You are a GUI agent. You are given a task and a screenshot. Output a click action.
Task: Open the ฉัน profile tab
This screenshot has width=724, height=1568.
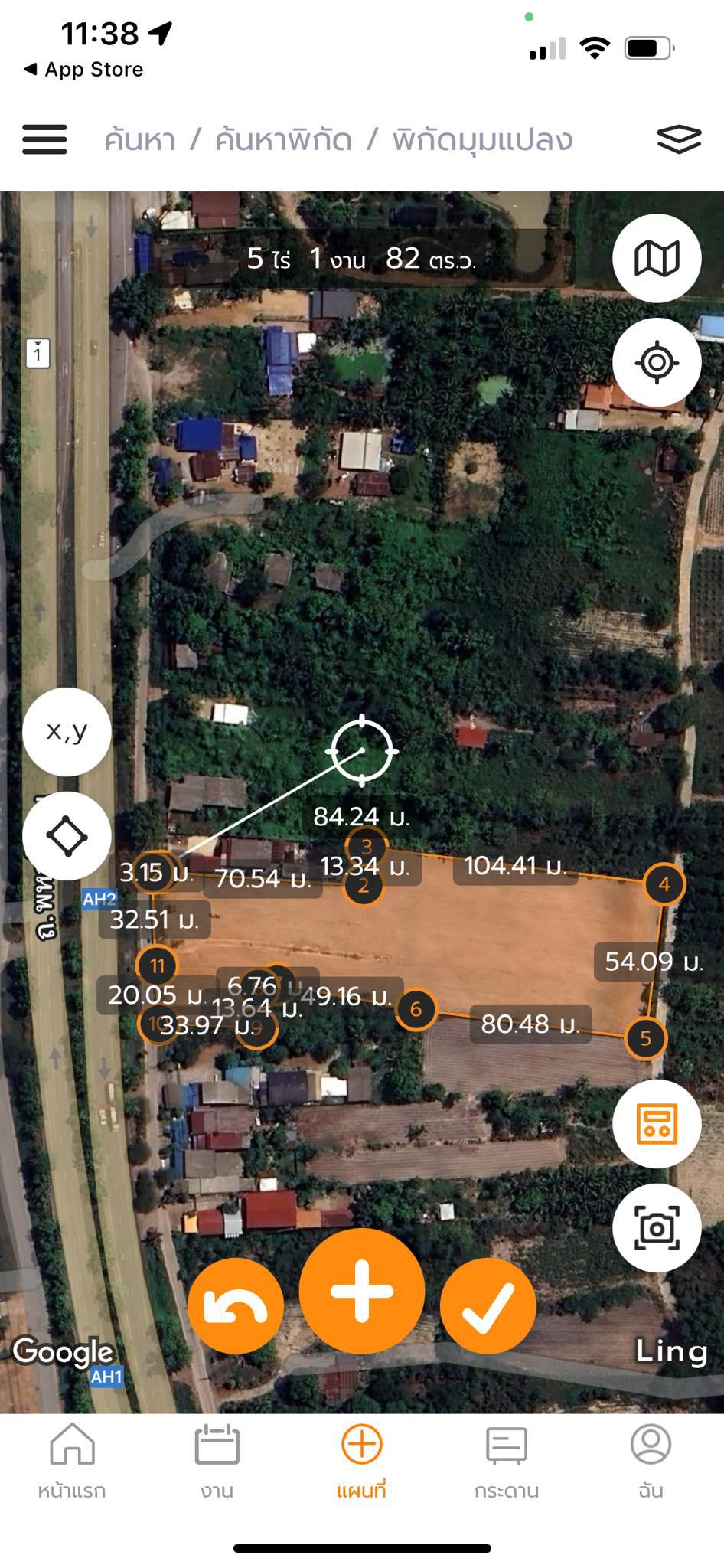(x=651, y=1462)
